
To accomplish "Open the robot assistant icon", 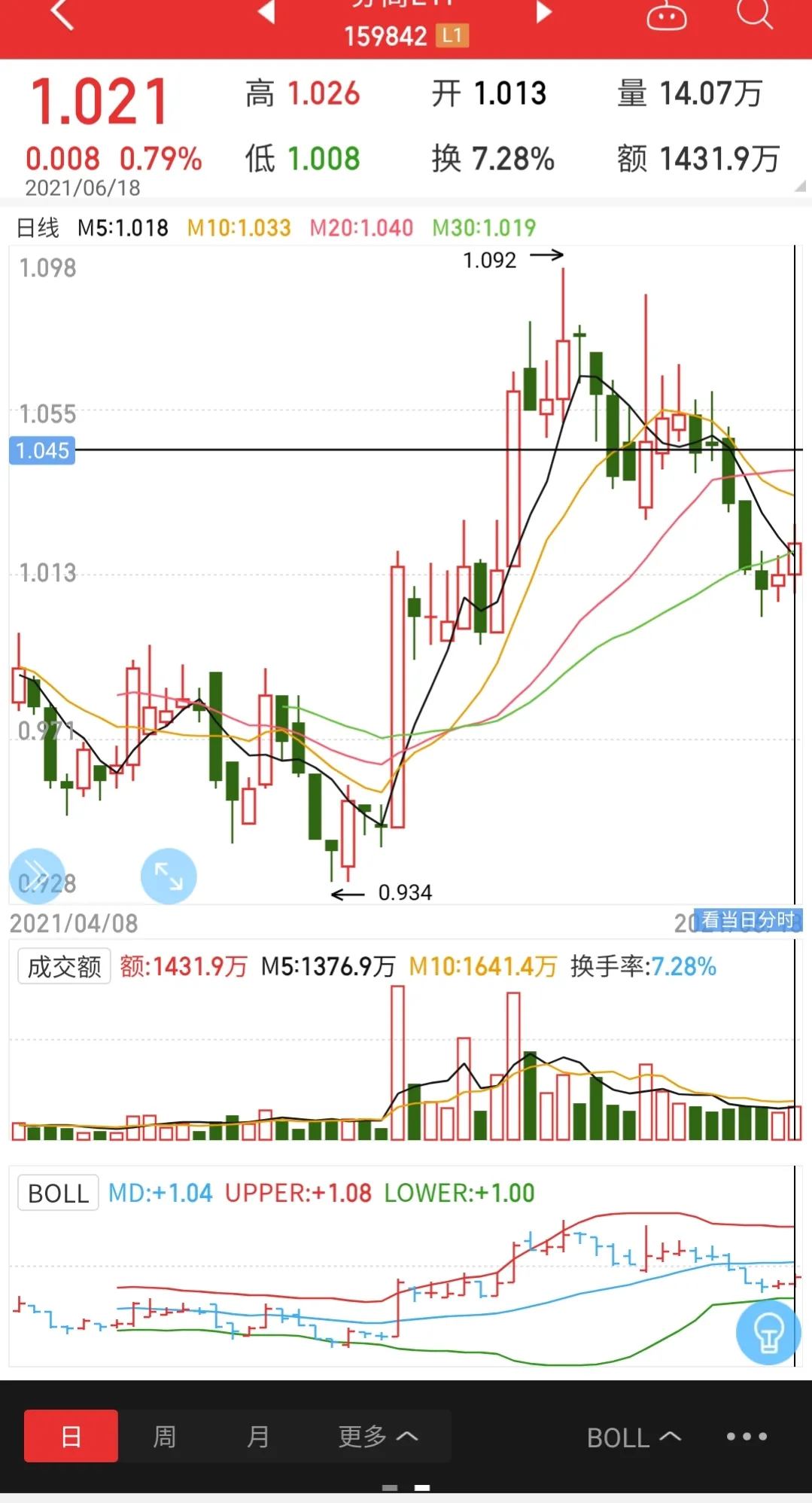I will pos(667,15).
